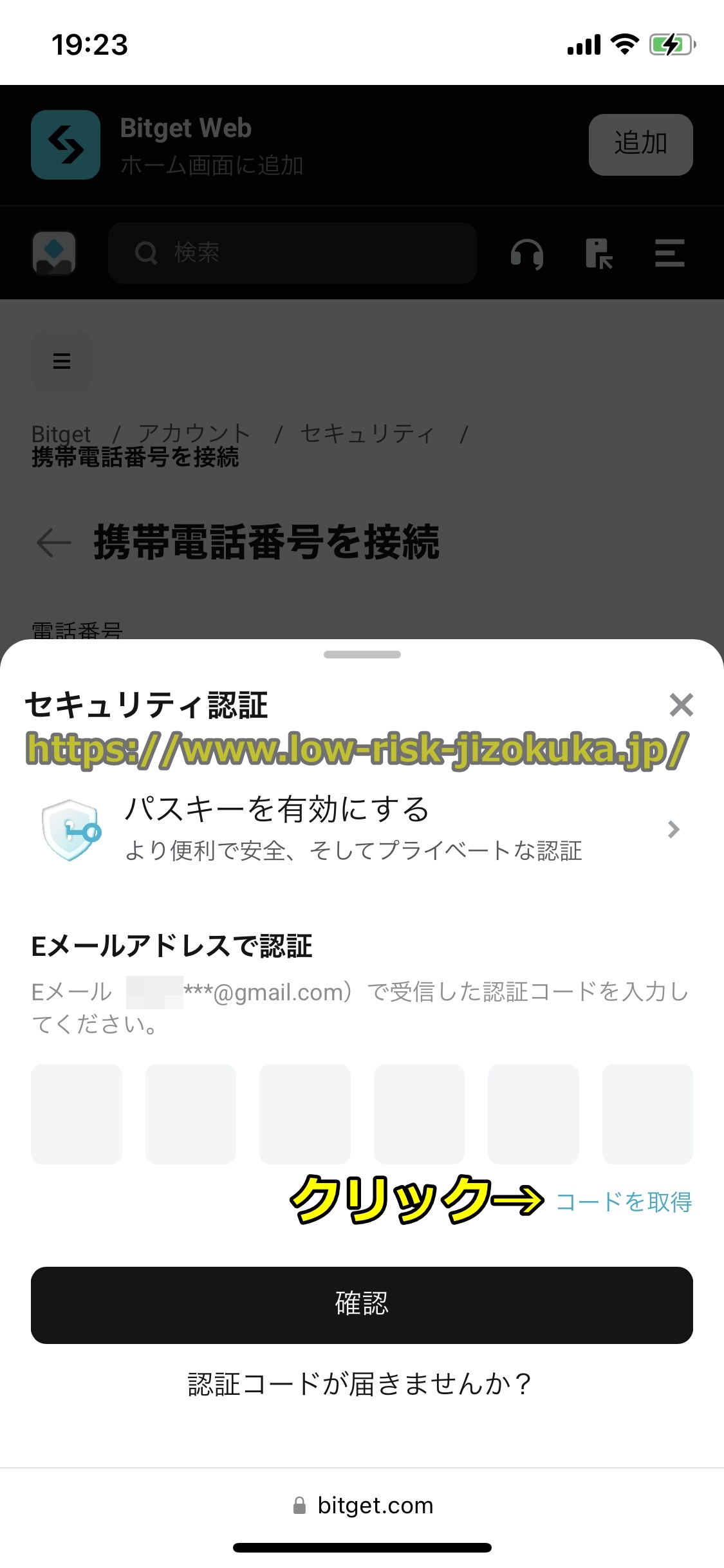Tap 追加 to add to home screen
The width and height of the screenshot is (724, 1568).
641,145
